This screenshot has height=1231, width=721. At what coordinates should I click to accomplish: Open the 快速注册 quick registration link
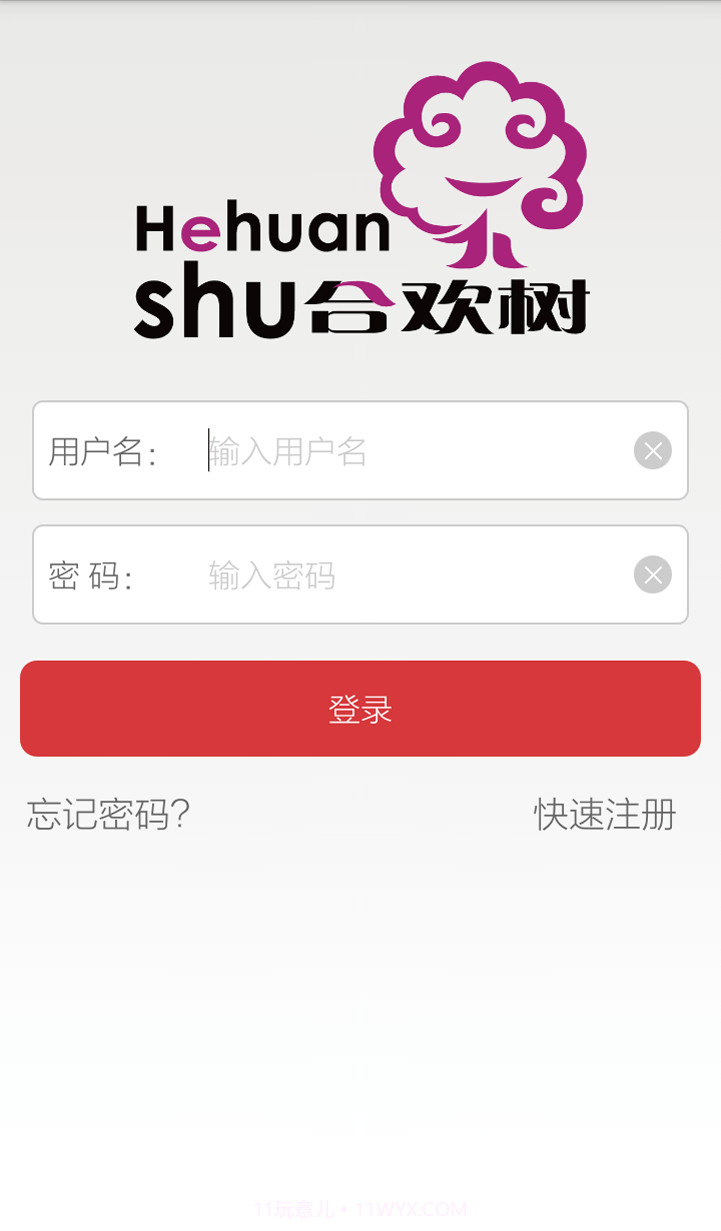[x=603, y=815]
